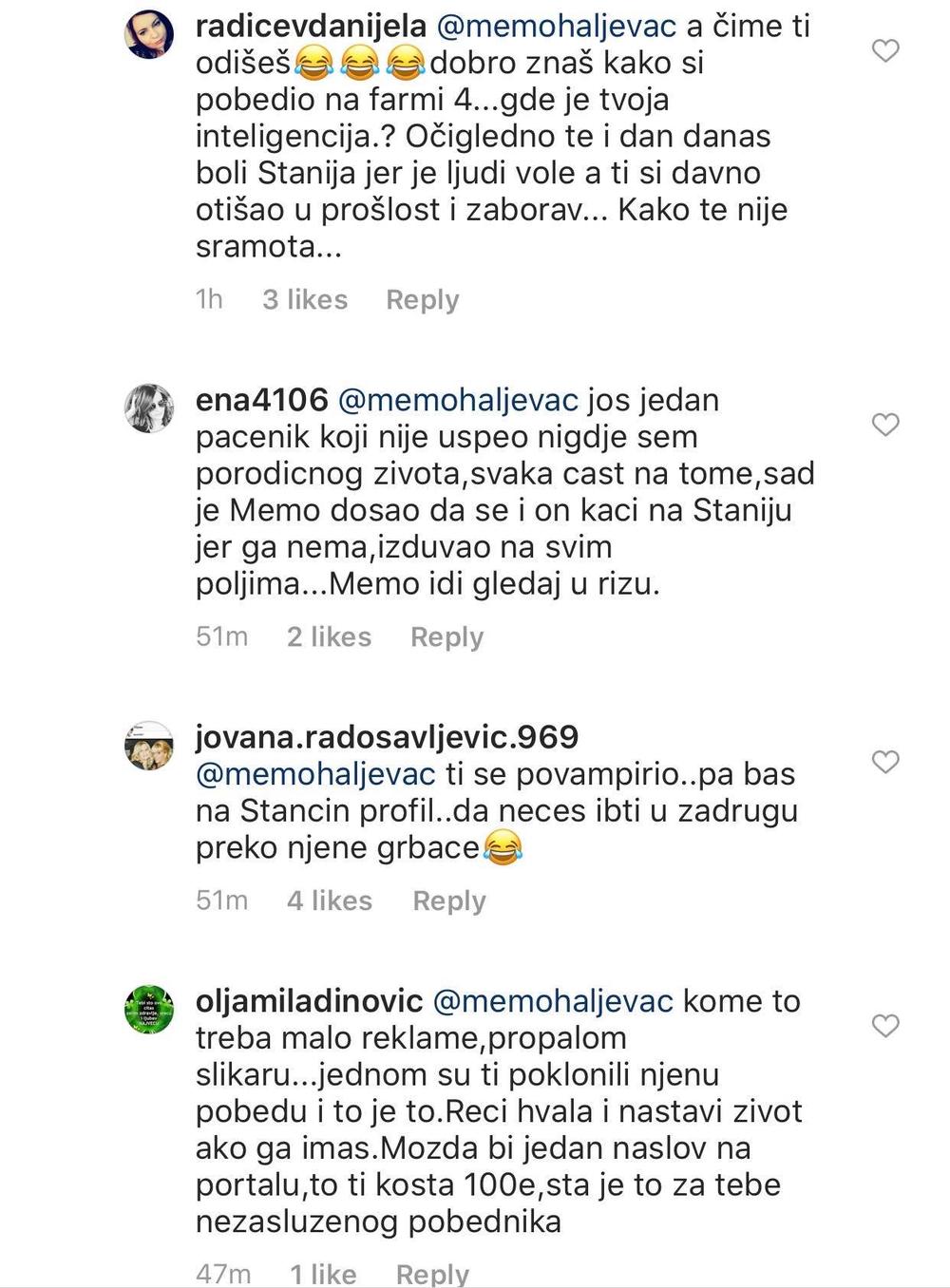Reply to radicevdanijela's comment
950x1288 pixels.
point(422,300)
